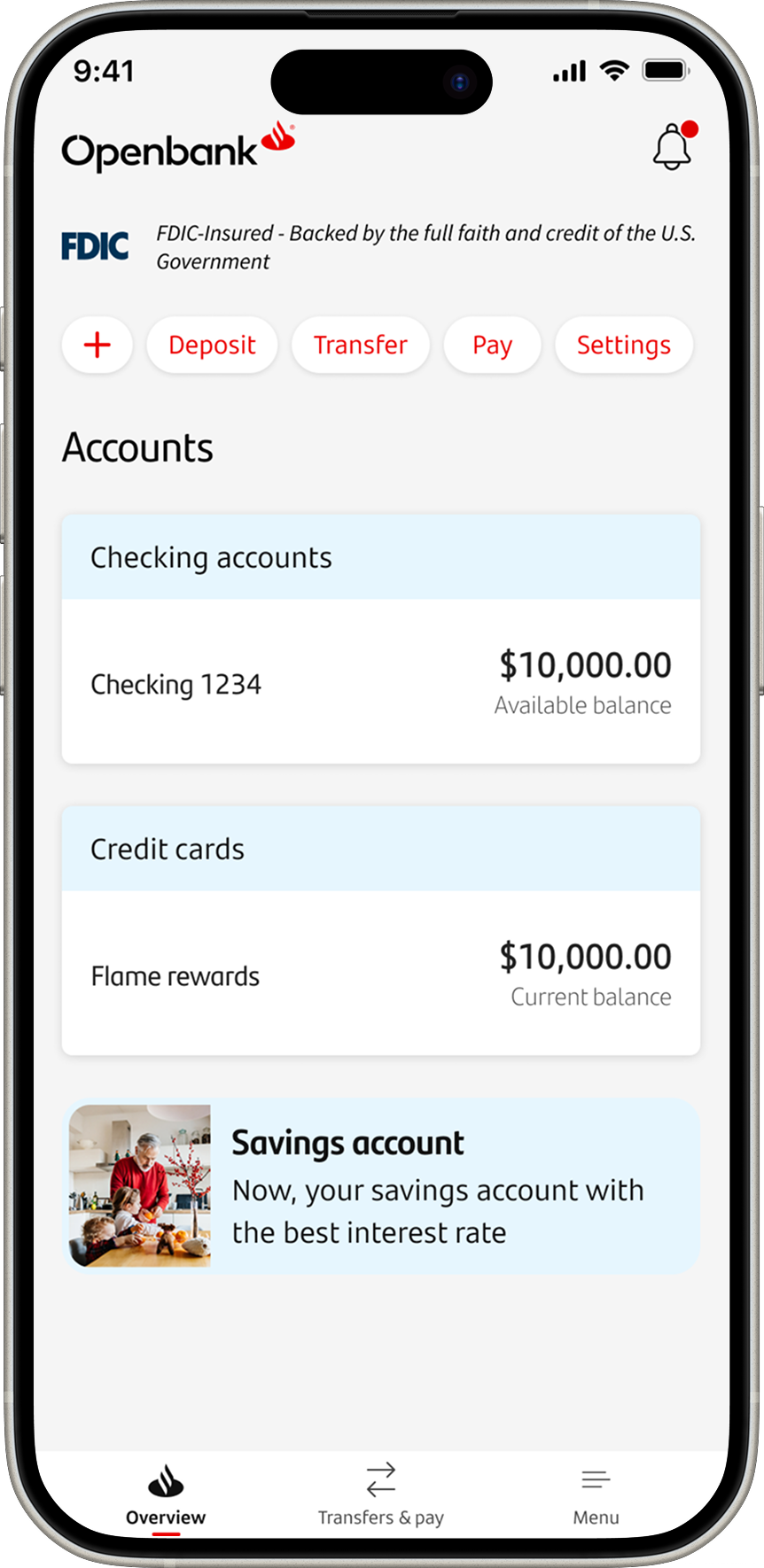Viewport: 764px width, 1568px height.
Task: Tap the red plus button
Action: [x=97, y=345]
